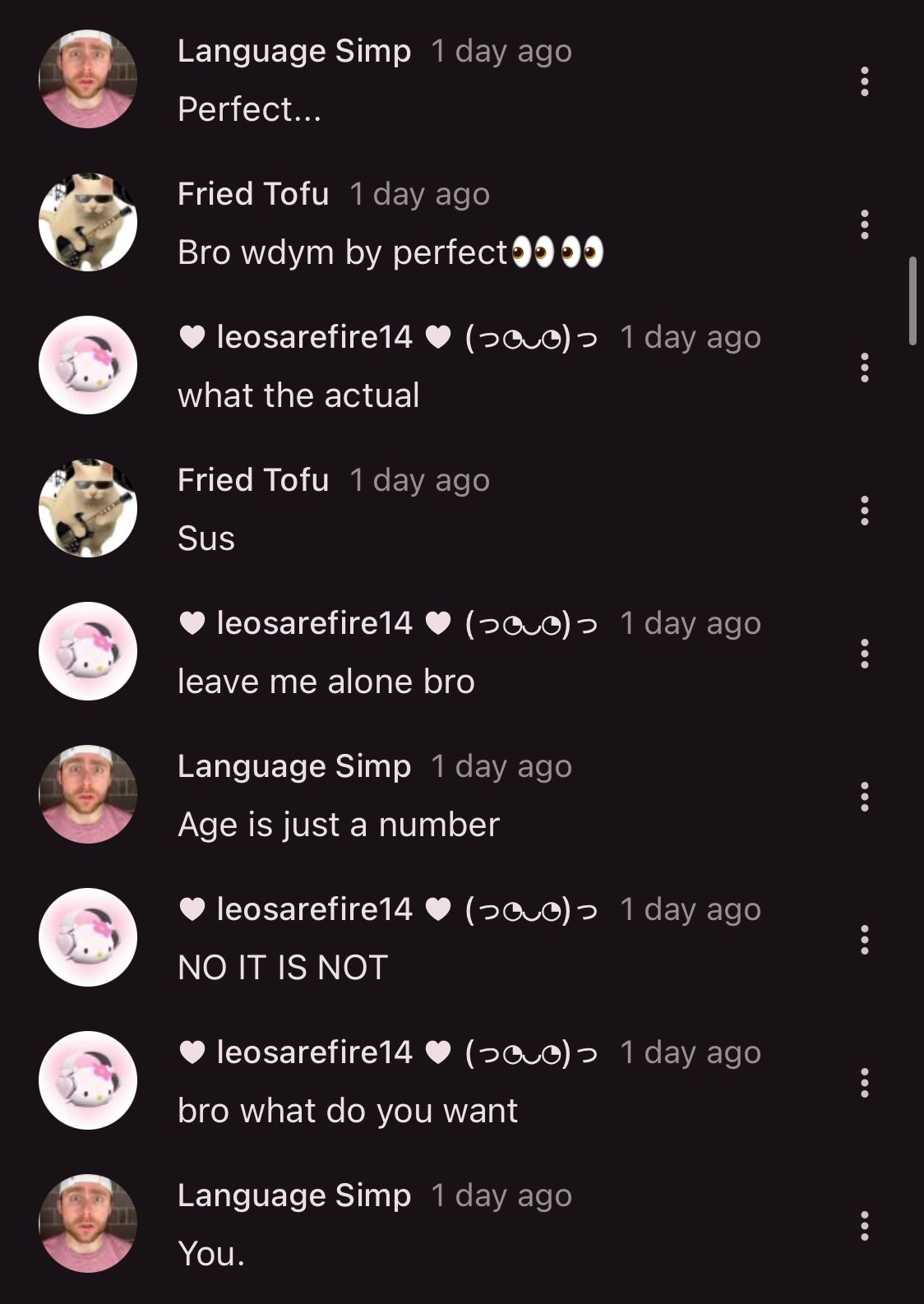Open options for the "Sus" comment
Screen dimensions: 924x1304
pyautogui.click(x=864, y=511)
